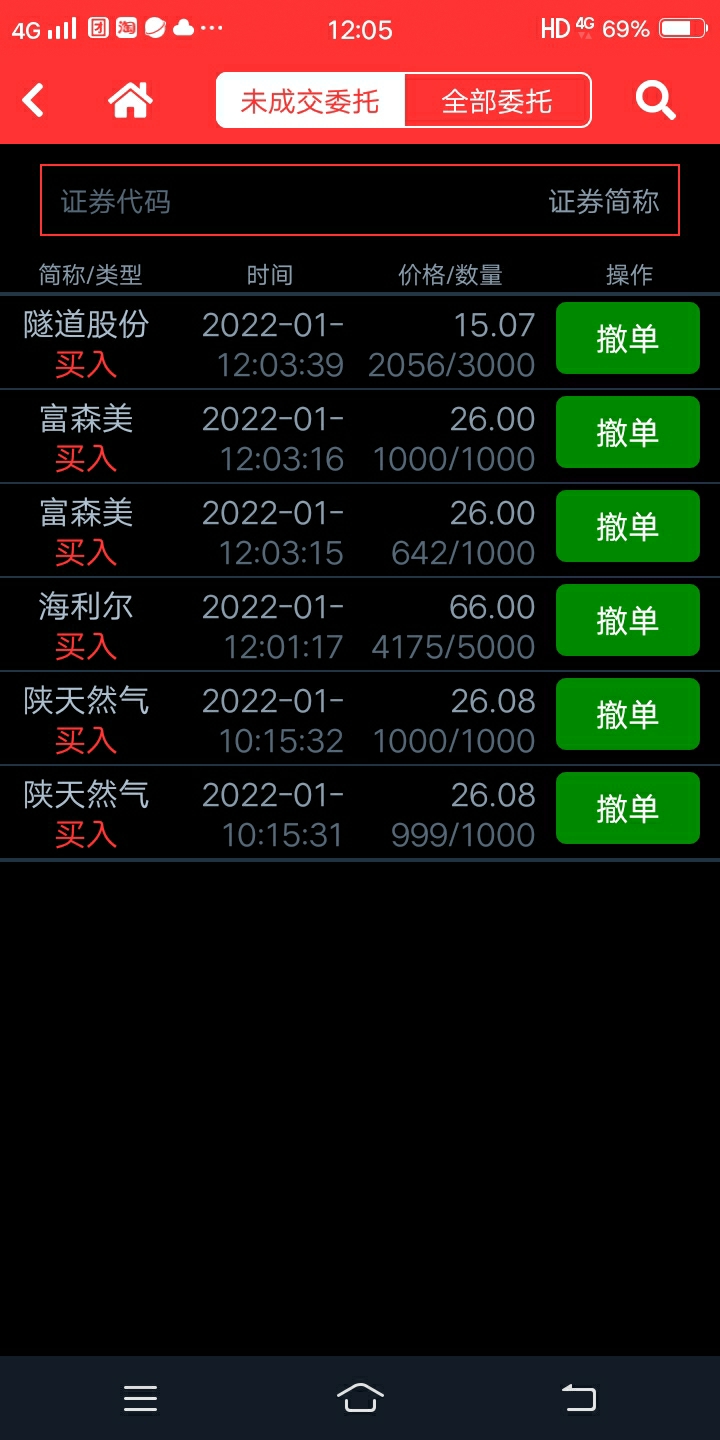Cancel the 隧道股份 order with 撤单

click(x=628, y=338)
